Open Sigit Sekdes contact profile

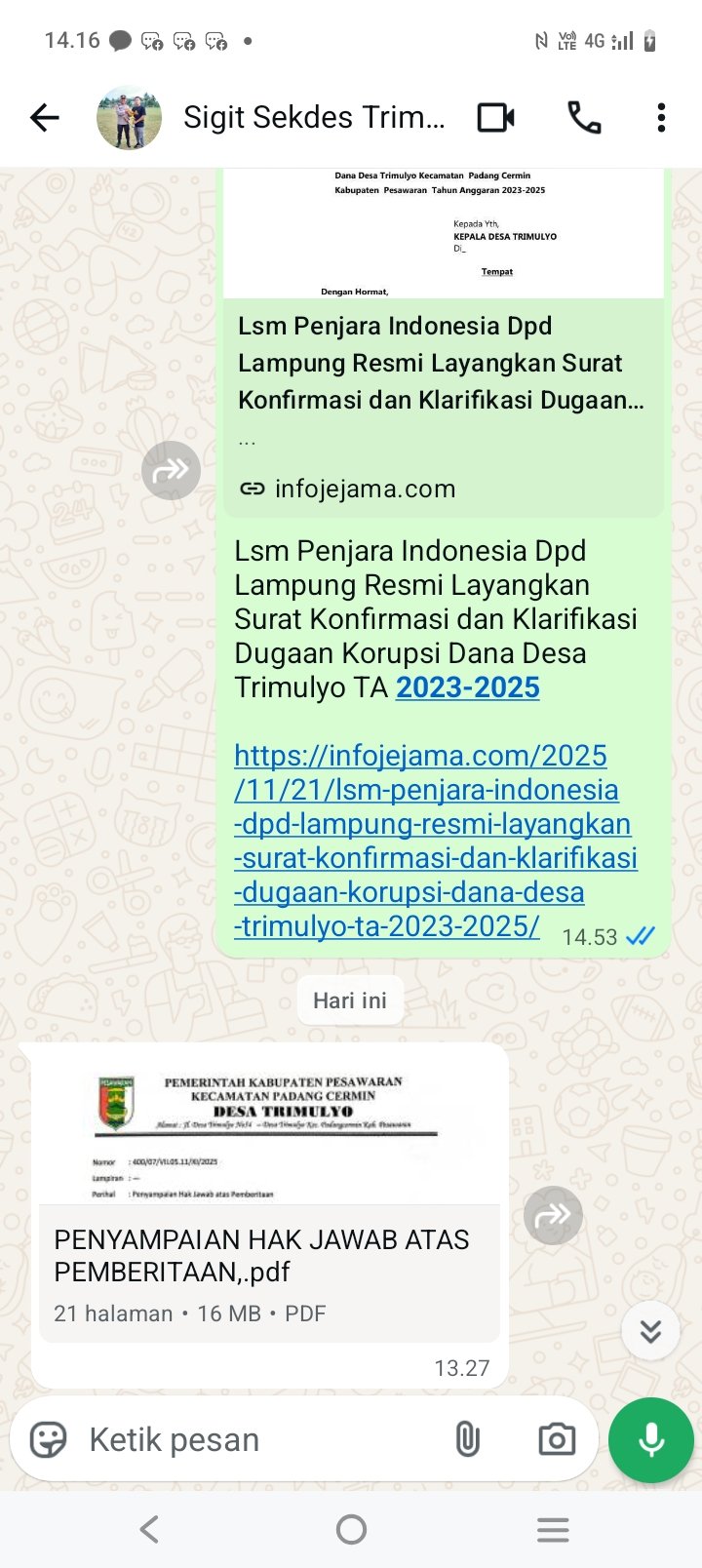[x=314, y=118]
